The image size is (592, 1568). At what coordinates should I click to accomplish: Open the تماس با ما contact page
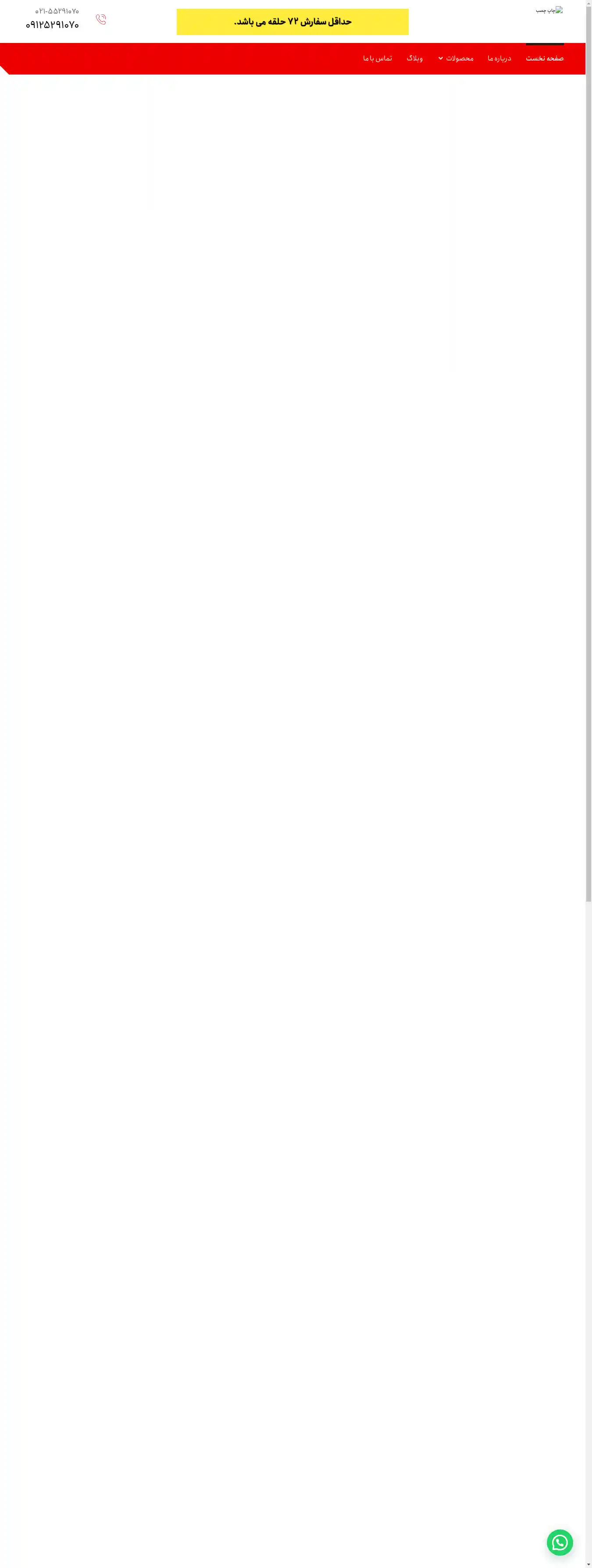click(377, 58)
